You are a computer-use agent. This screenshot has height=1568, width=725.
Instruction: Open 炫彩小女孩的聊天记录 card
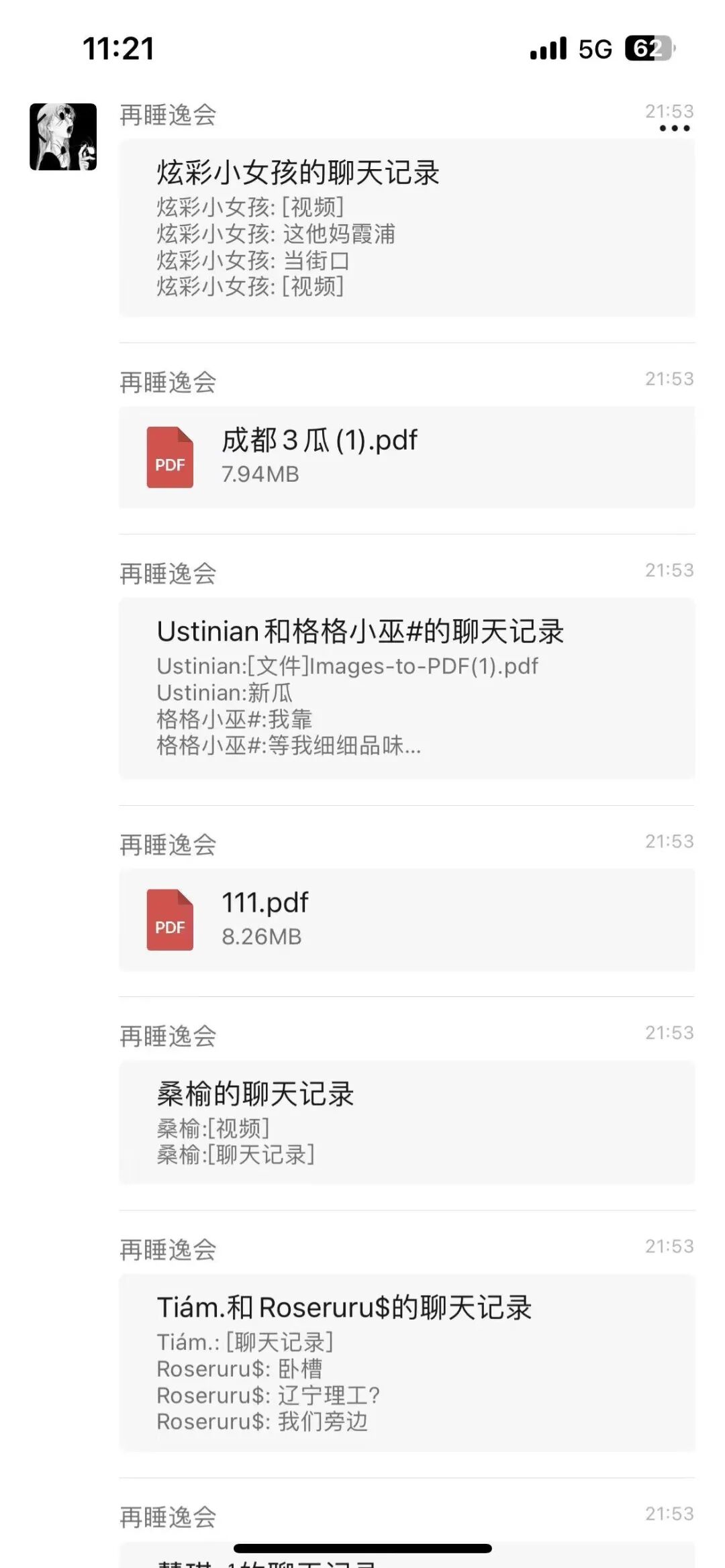(407, 228)
